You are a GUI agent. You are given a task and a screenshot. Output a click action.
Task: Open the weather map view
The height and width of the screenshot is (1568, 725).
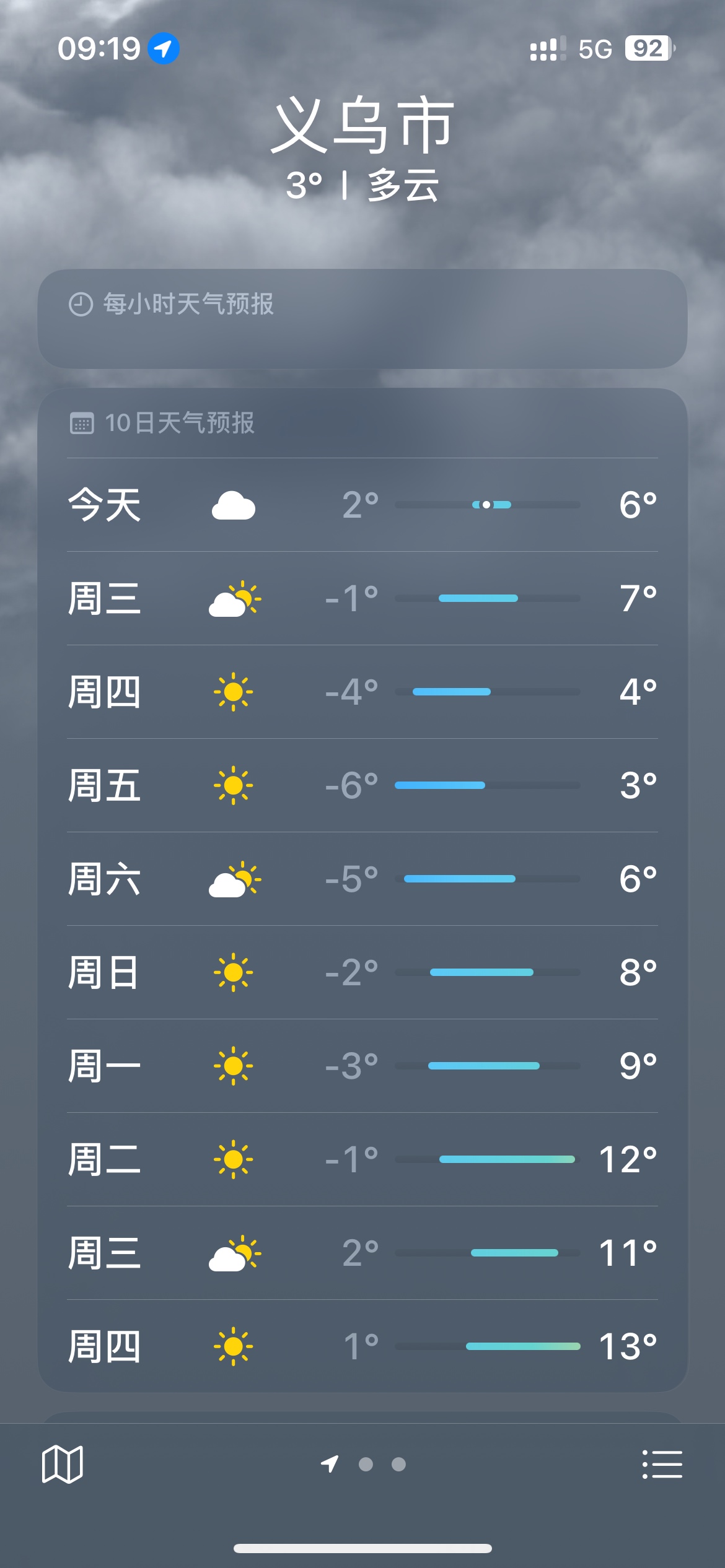[62, 1464]
